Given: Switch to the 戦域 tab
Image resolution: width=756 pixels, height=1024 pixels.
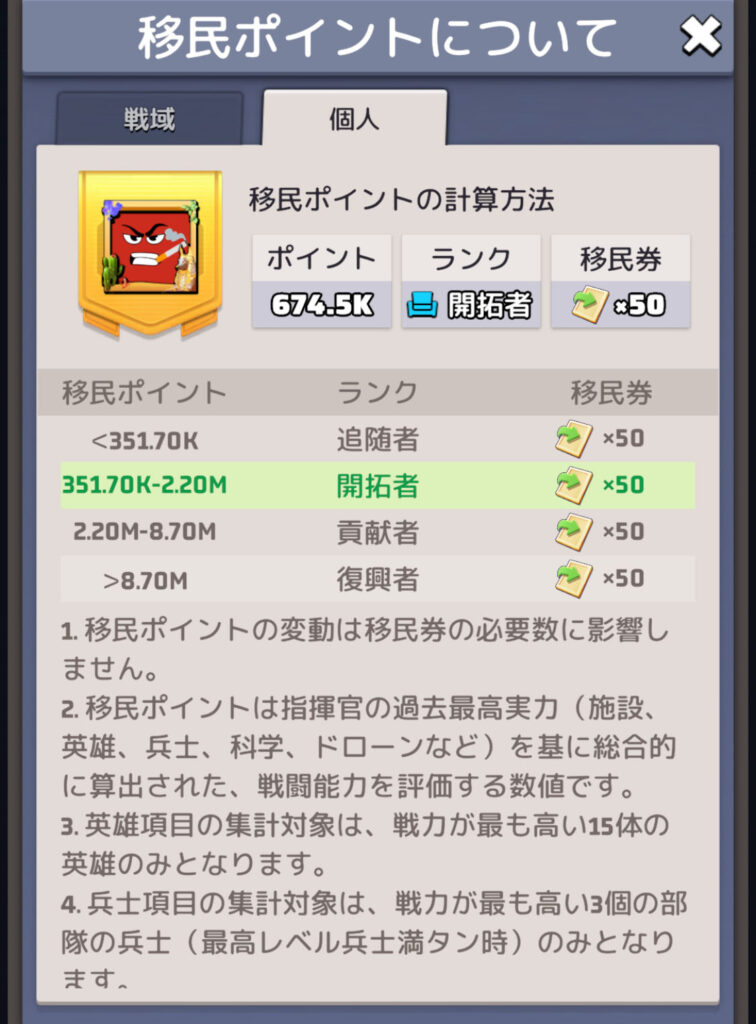Looking at the screenshot, I should pyautogui.click(x=150, y=120).
